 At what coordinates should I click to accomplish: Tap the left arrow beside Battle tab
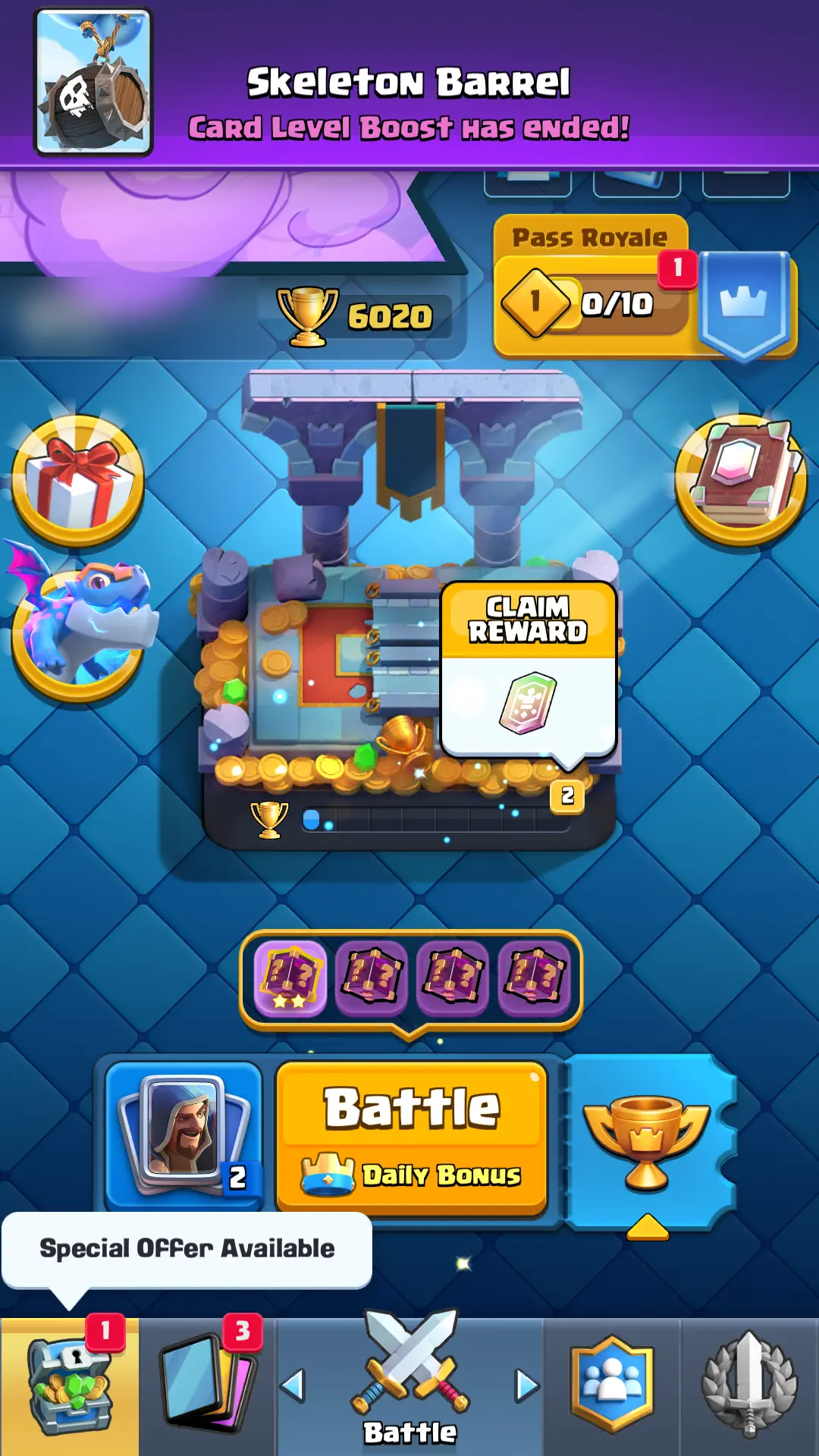tap(293, 1385)
